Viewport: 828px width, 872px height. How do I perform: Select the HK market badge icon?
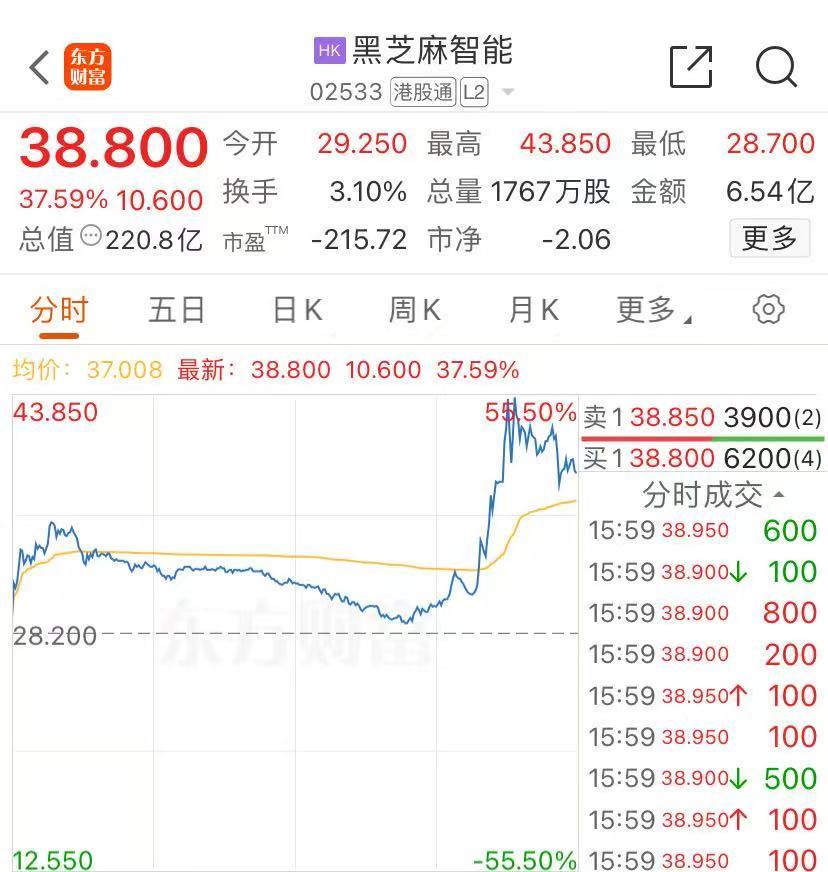pyautogui.click(x=329, y=50)
